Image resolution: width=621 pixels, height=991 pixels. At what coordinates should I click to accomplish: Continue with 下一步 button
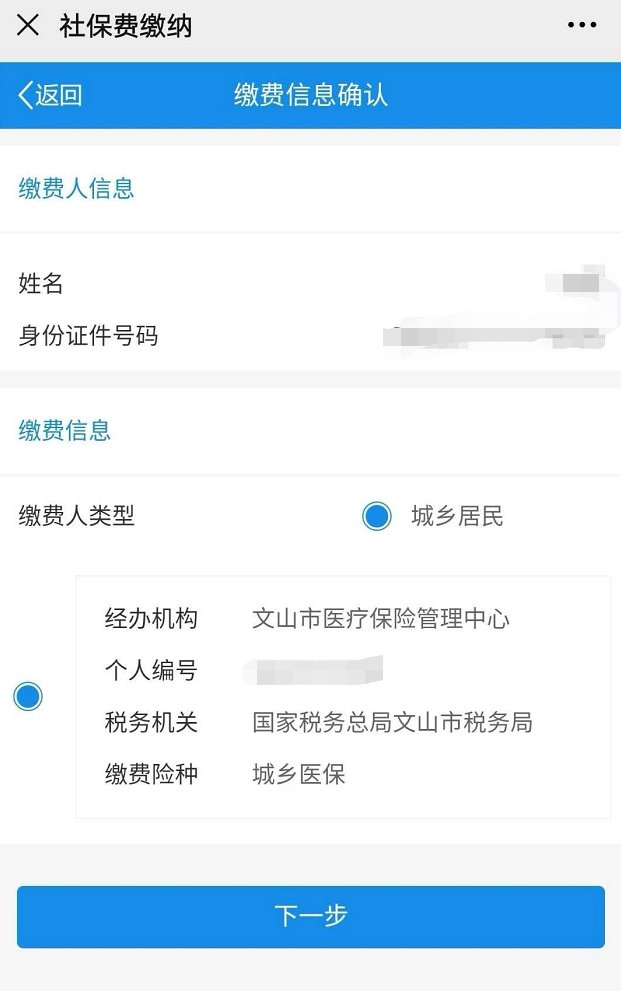tap(310, 916)
